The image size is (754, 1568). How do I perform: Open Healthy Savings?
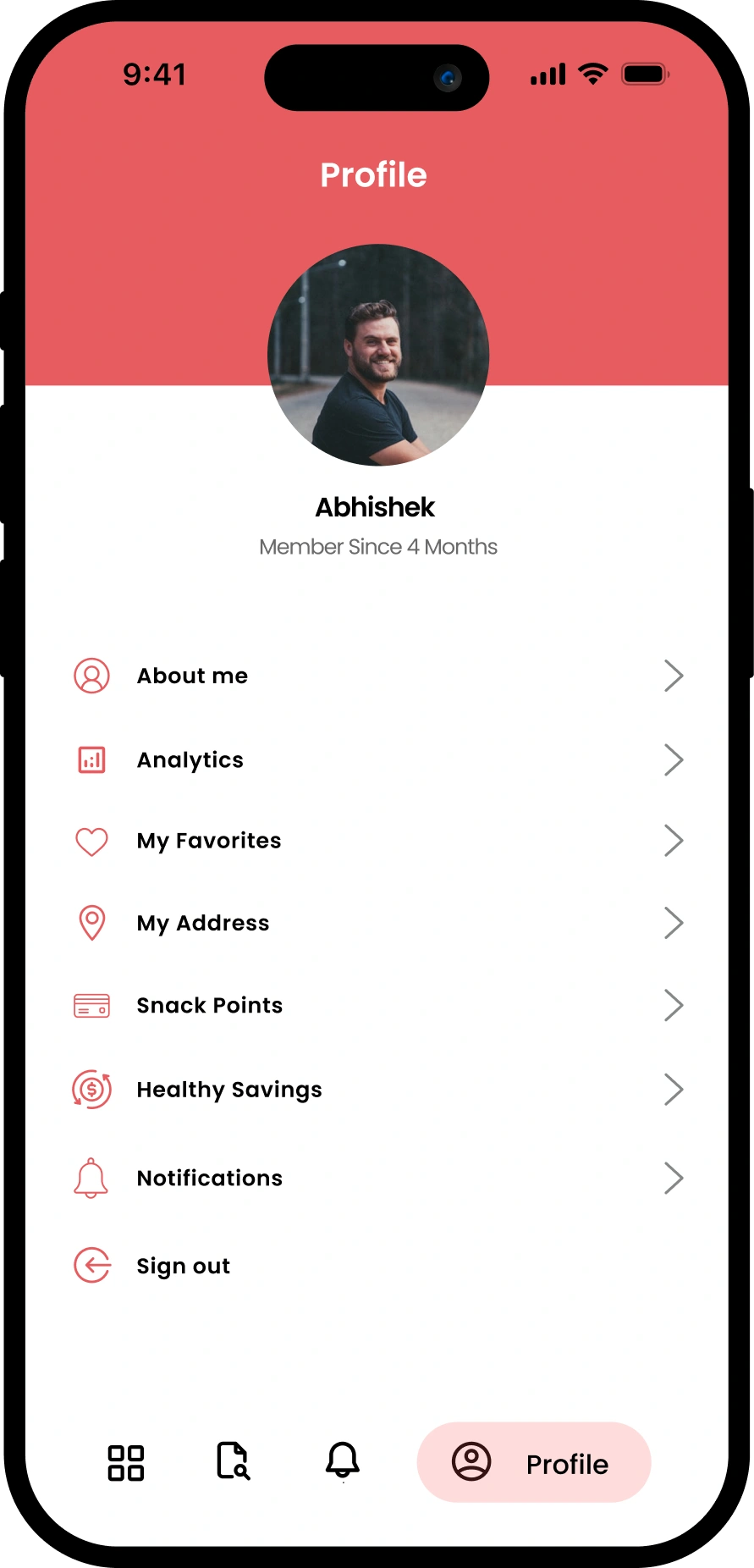pos(229,1090)
